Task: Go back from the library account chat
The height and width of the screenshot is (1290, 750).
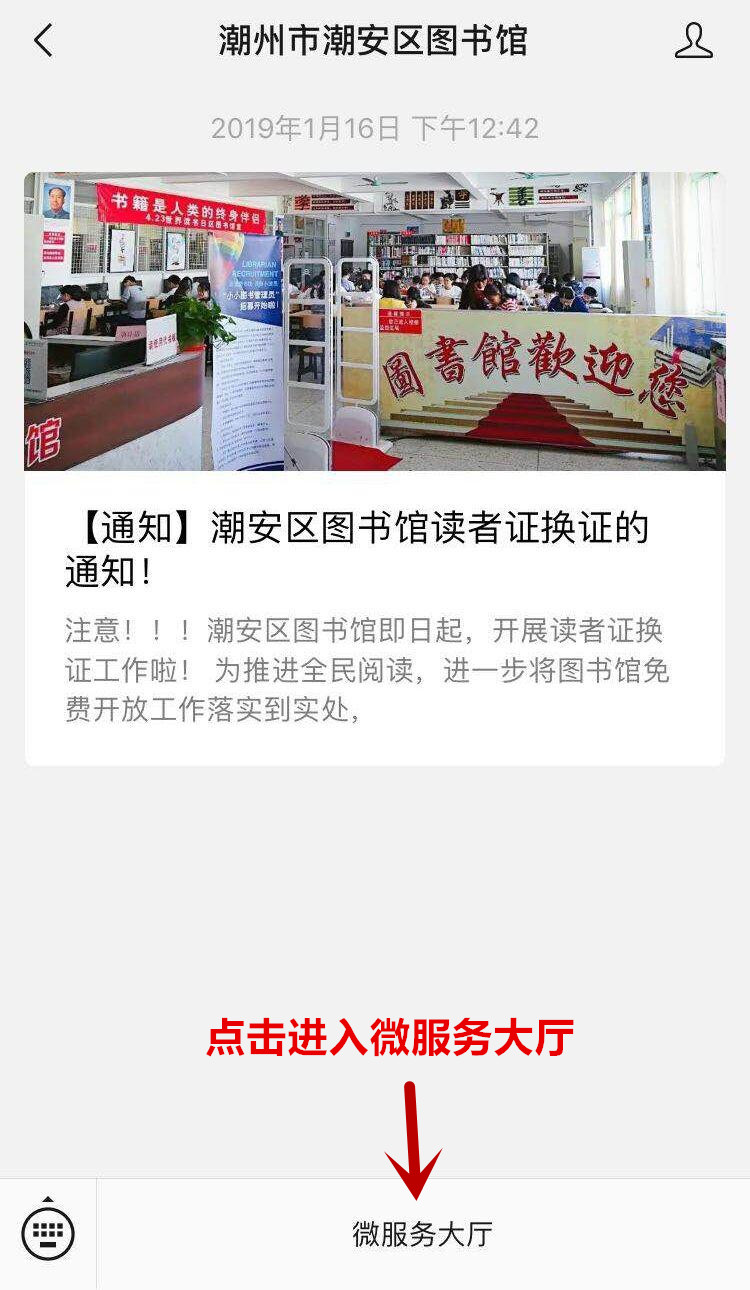Action: pyautogui.click(x=43, y=41)
